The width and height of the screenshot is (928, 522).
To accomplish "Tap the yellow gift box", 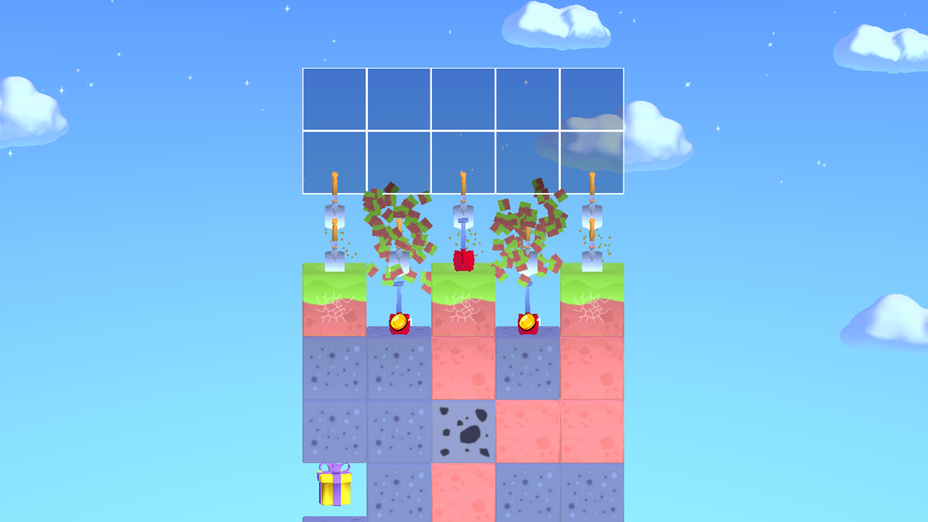I will pos(334,487).
